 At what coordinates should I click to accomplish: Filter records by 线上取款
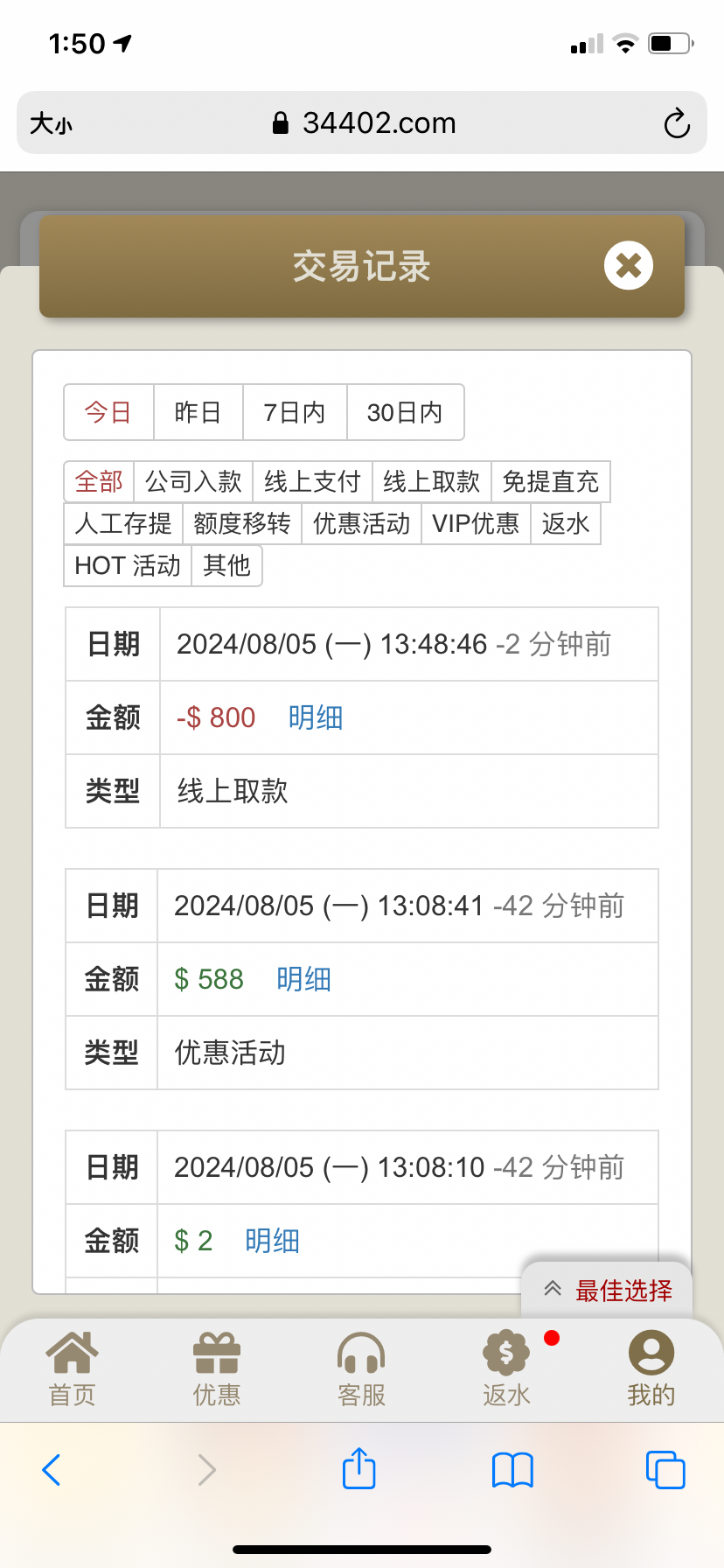[x=431, y=481]
